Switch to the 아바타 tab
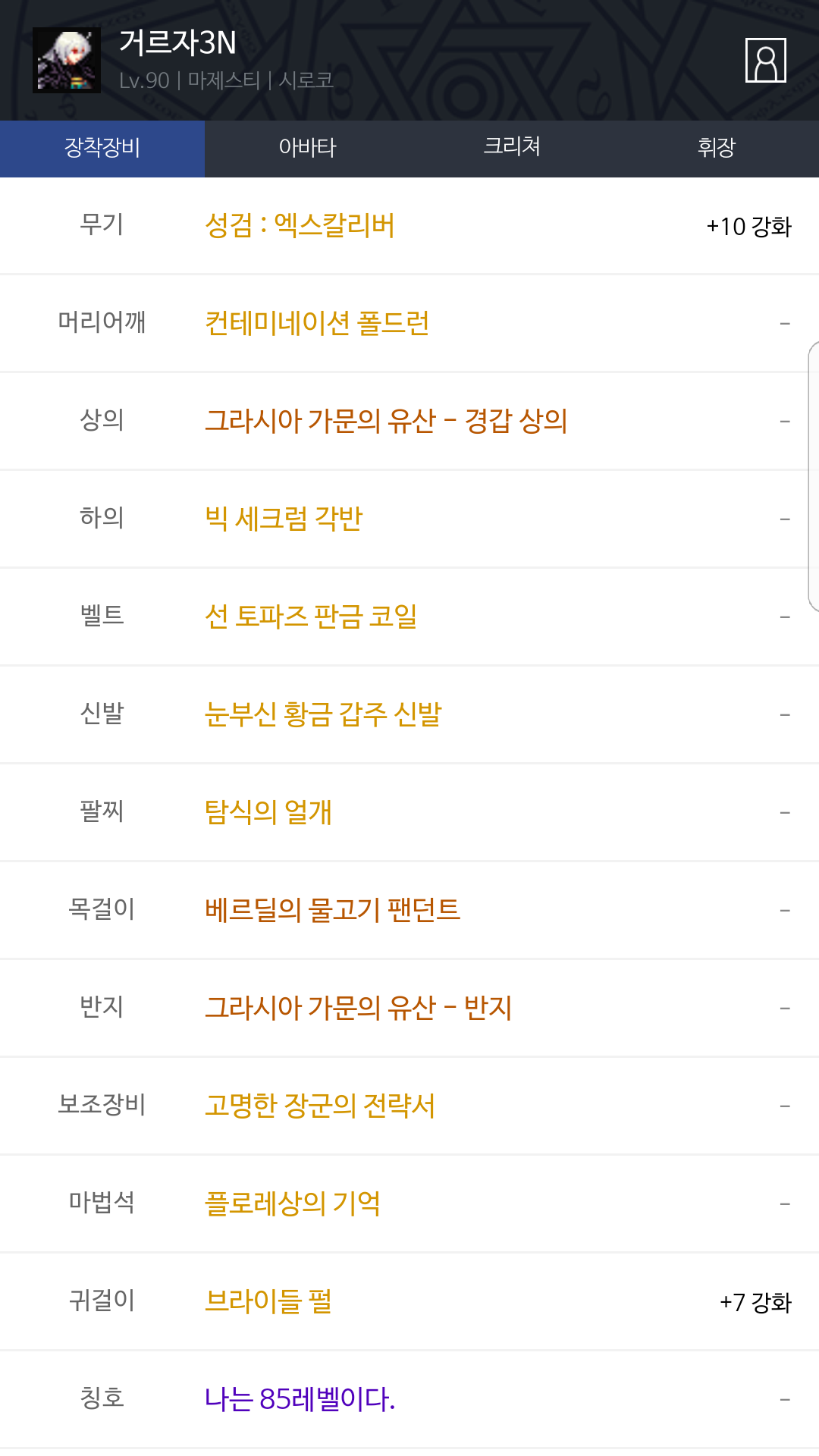 (x=307, y=148)
